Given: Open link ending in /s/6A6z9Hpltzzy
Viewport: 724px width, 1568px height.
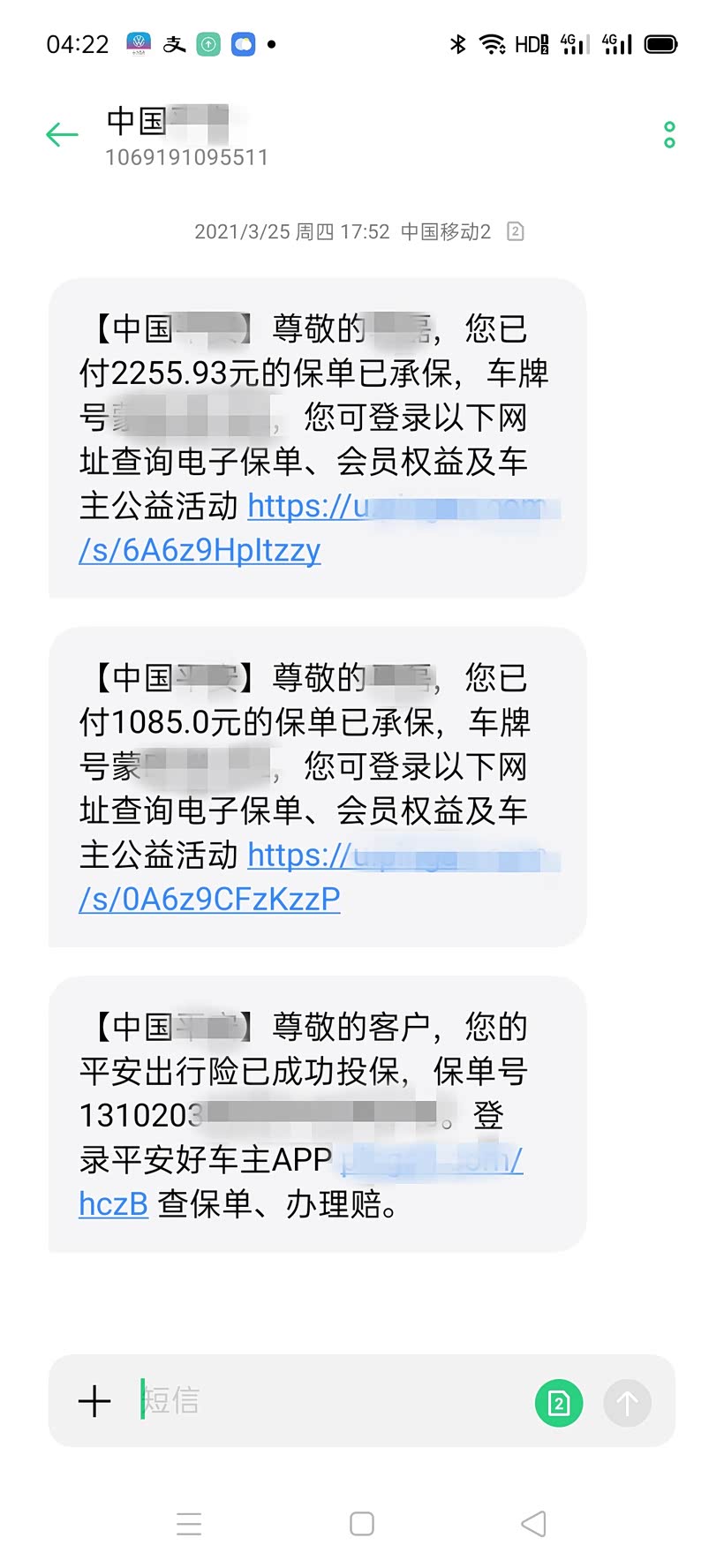Looking at the screenshot, I should coord(199,548).
